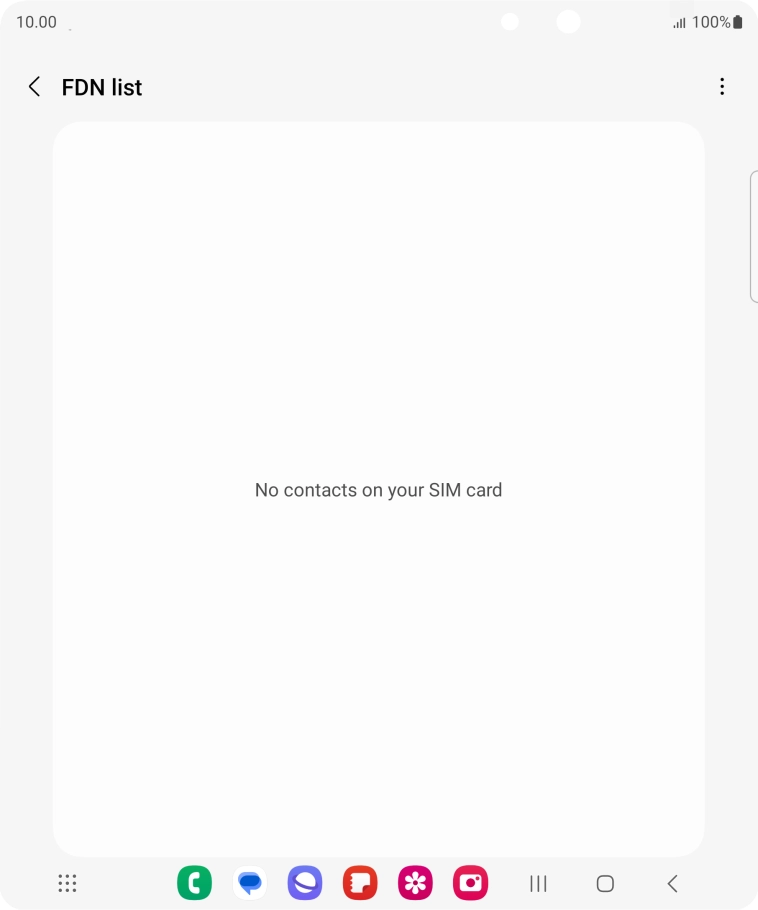
Task: Tap the system back button
Action: [672, 883]
